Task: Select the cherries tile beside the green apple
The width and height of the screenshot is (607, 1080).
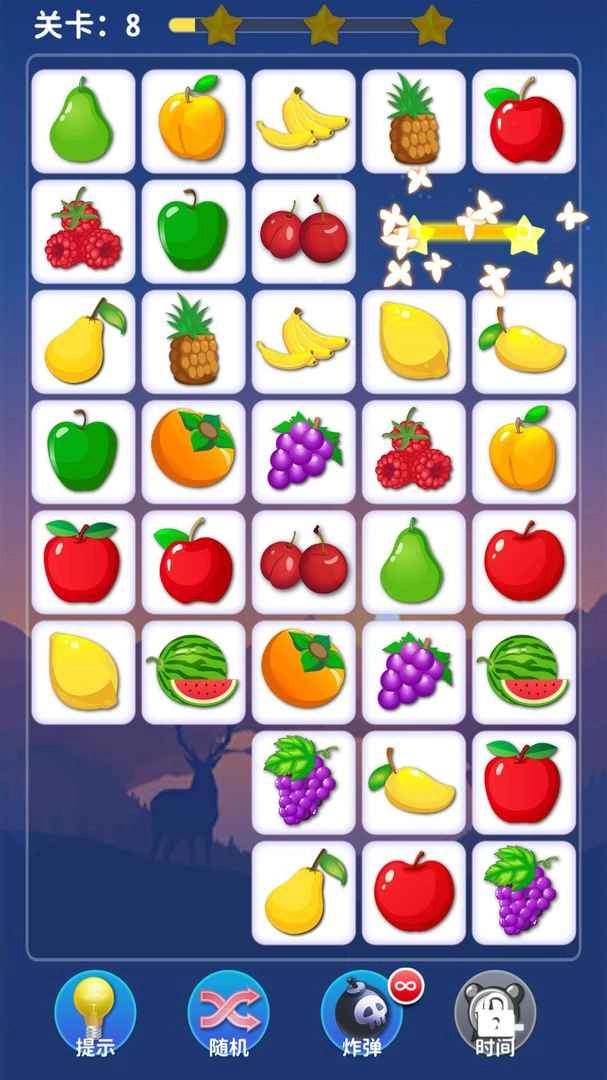Action: 303,232
